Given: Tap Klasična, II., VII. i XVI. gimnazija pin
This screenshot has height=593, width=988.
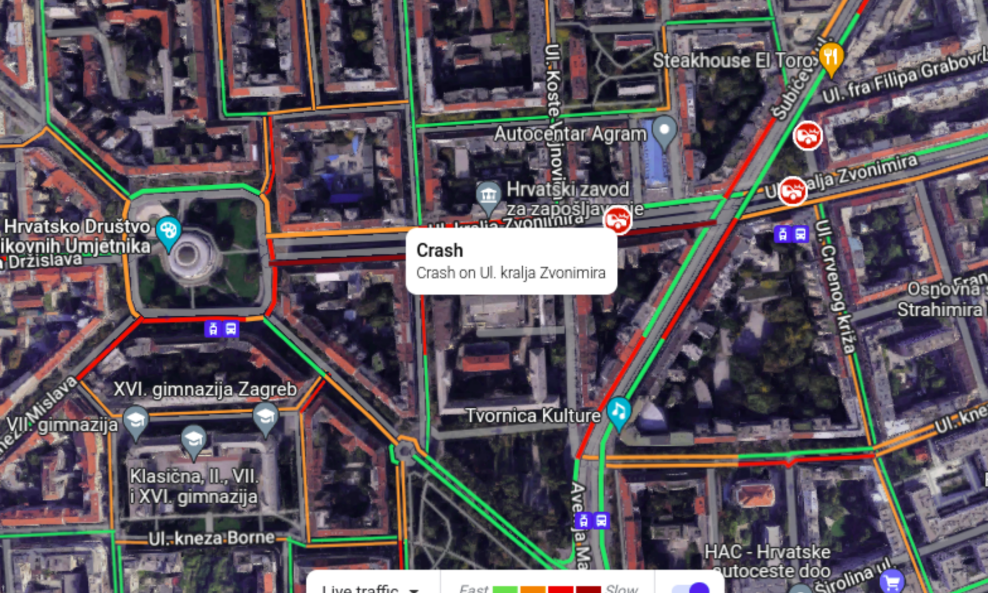Looking at the screenshot, I should point(194,439).
